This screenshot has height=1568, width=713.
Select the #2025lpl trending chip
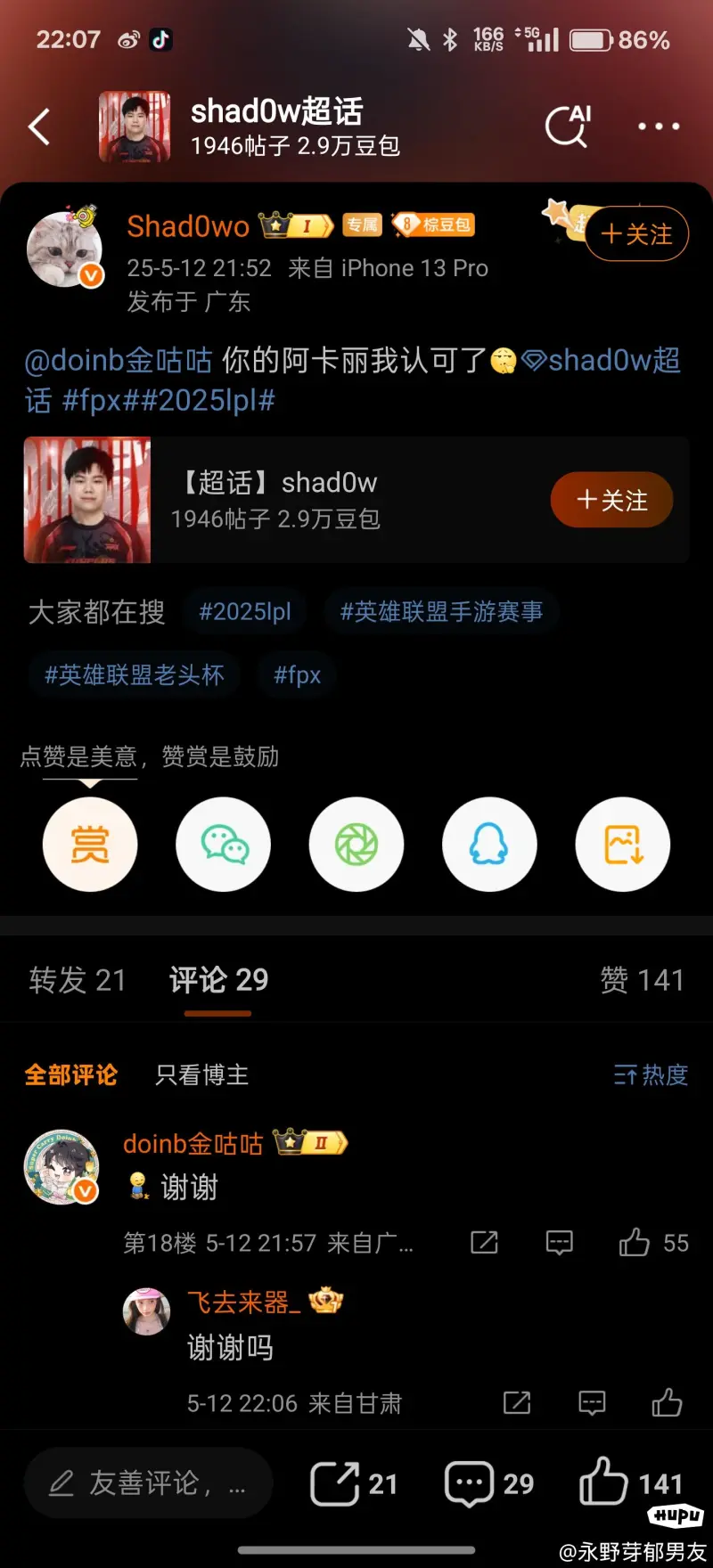click(245, 612)
